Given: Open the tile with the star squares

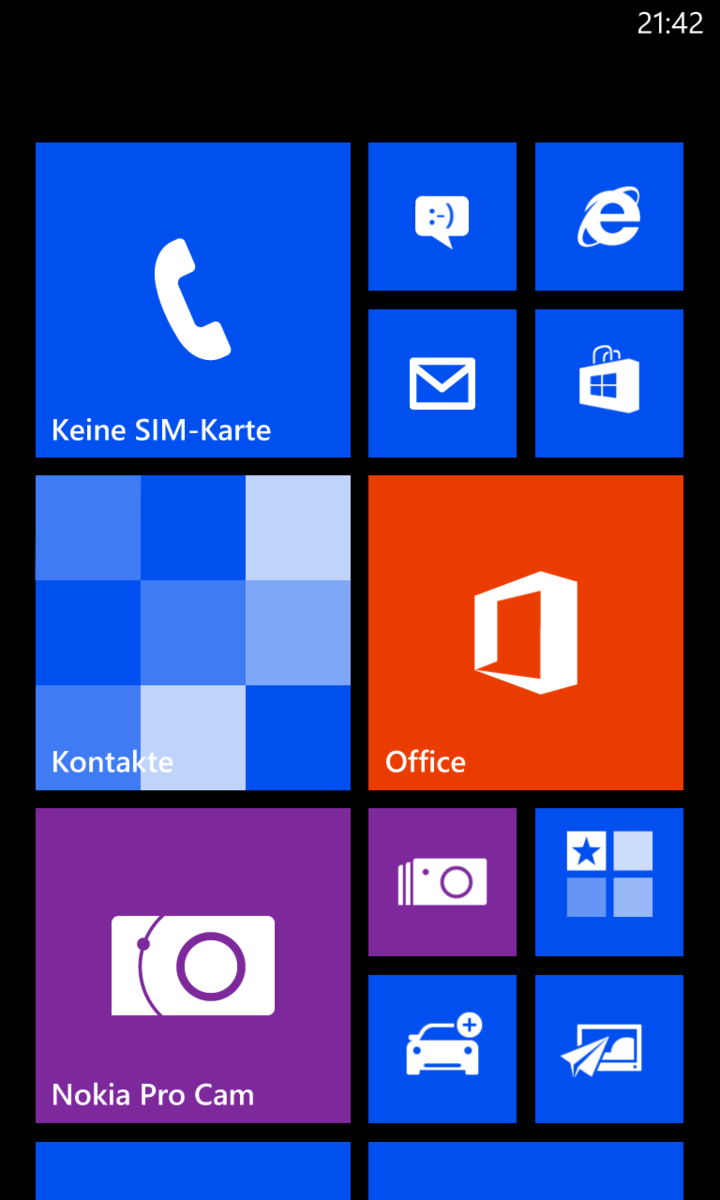Looking at the screenshot, I should tap(609, 882).
